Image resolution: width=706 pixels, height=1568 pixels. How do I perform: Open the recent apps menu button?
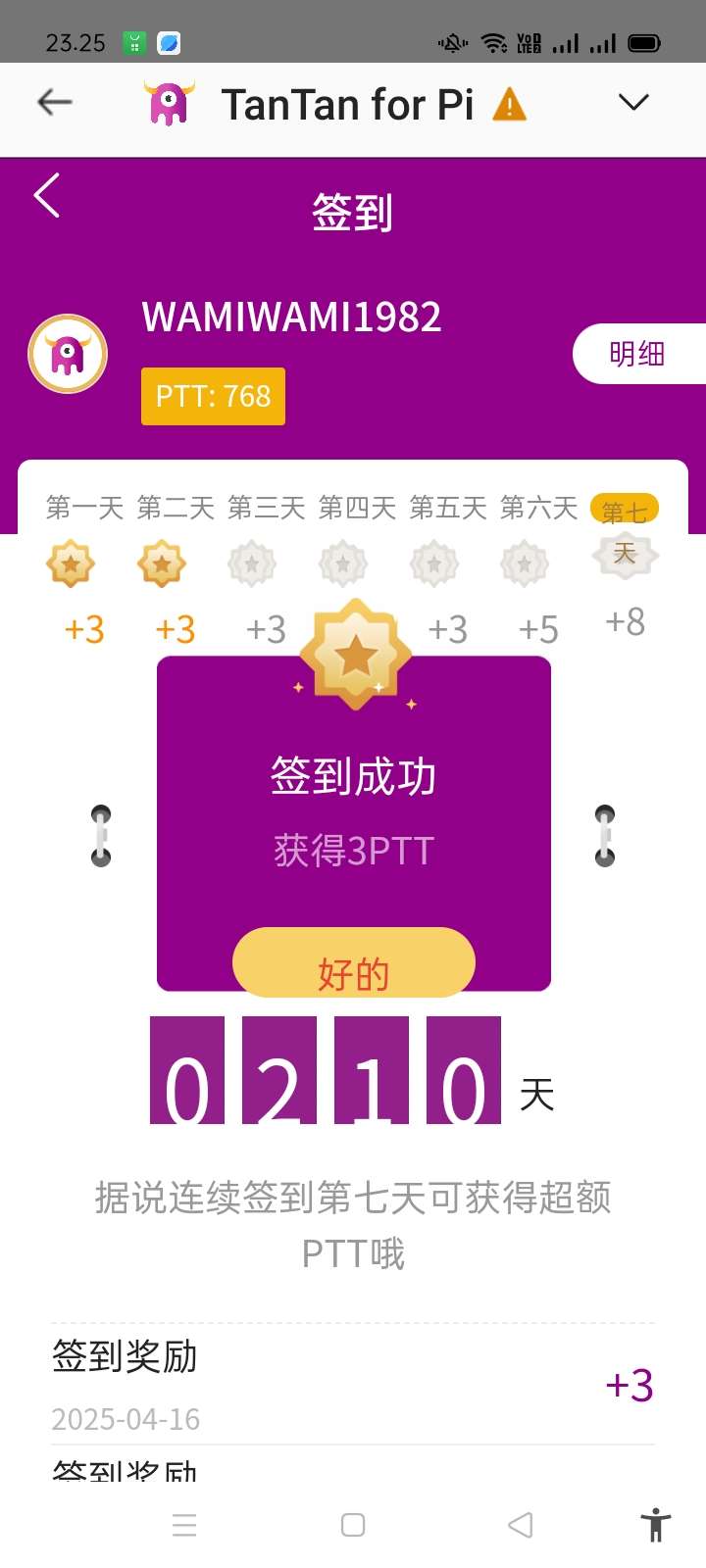(x=184, y=1525)
